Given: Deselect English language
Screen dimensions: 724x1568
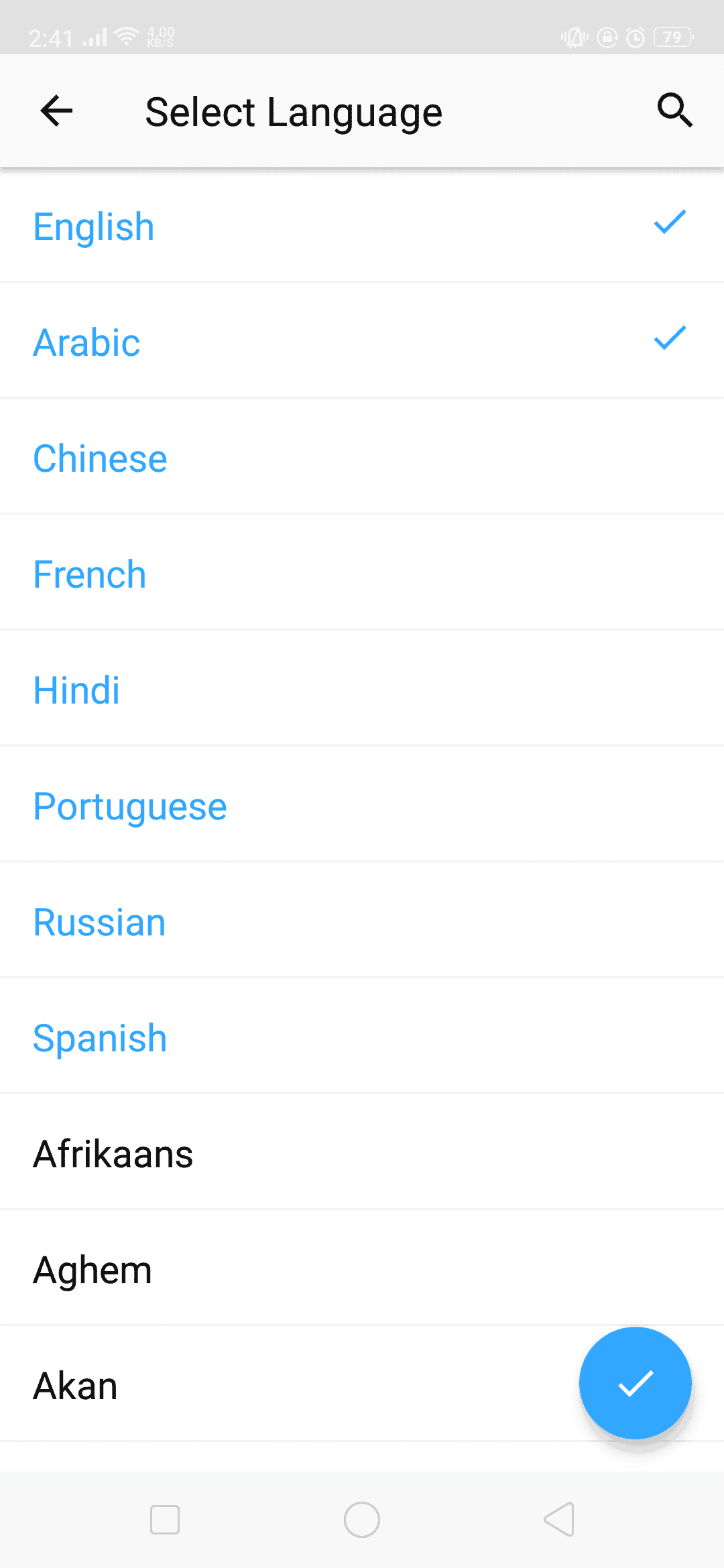Looking at the screenshot, I should 362,226.
